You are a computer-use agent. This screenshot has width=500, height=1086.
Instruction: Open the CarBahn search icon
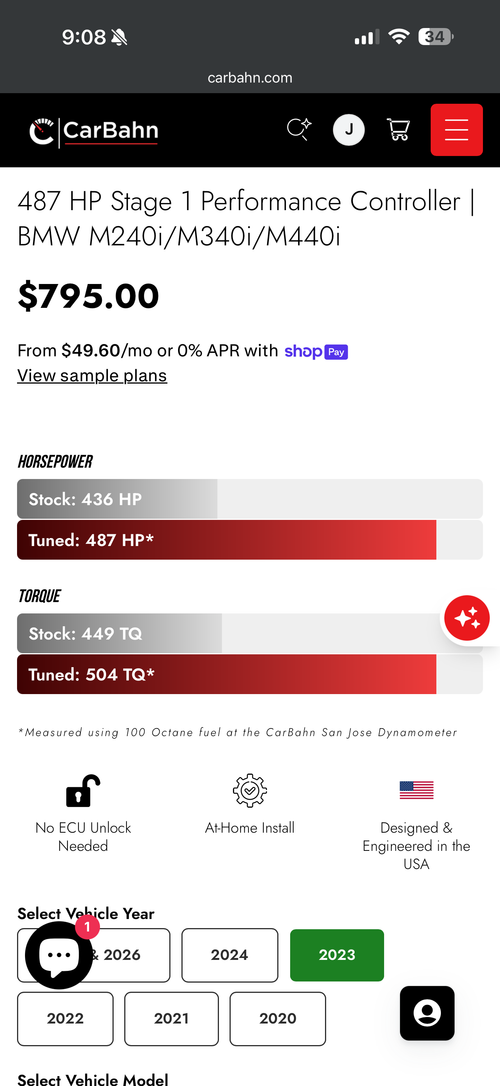click(299, 130)
